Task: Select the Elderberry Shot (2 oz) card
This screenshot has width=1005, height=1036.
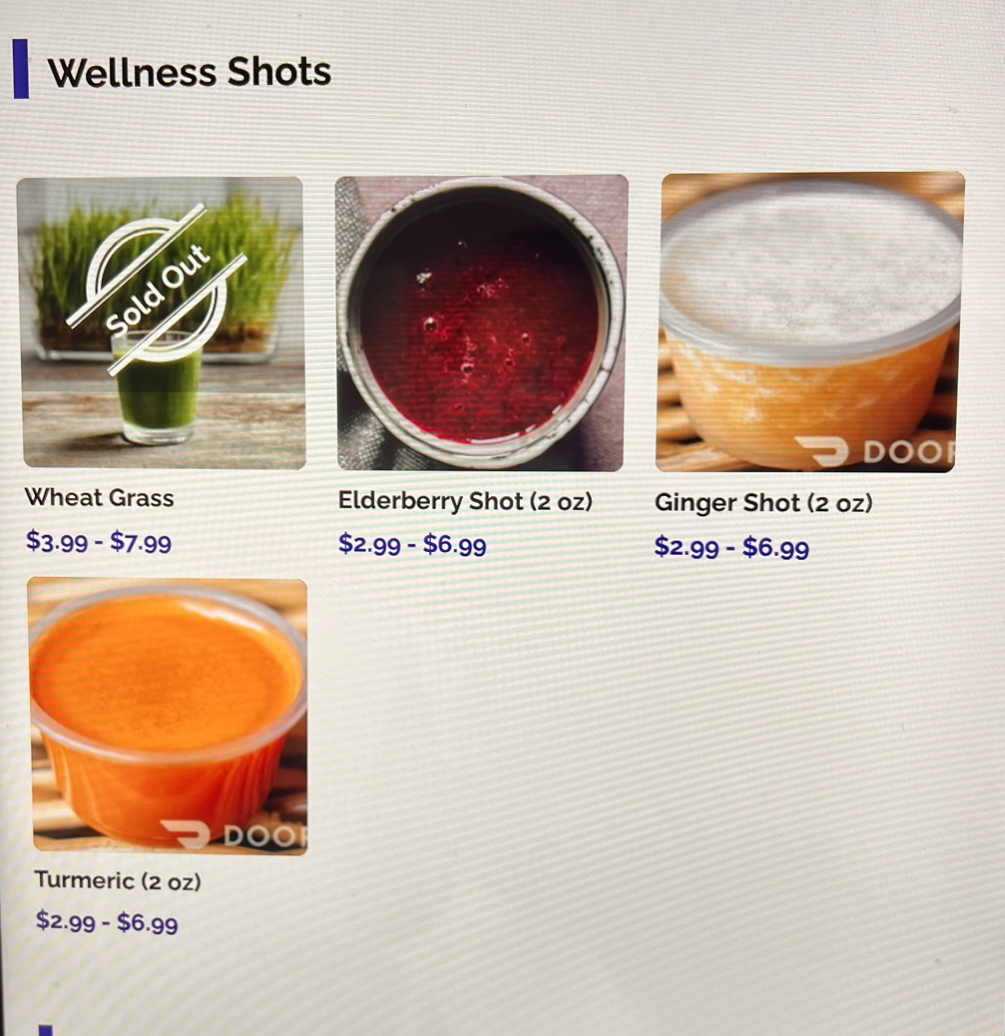Action: 480,323
